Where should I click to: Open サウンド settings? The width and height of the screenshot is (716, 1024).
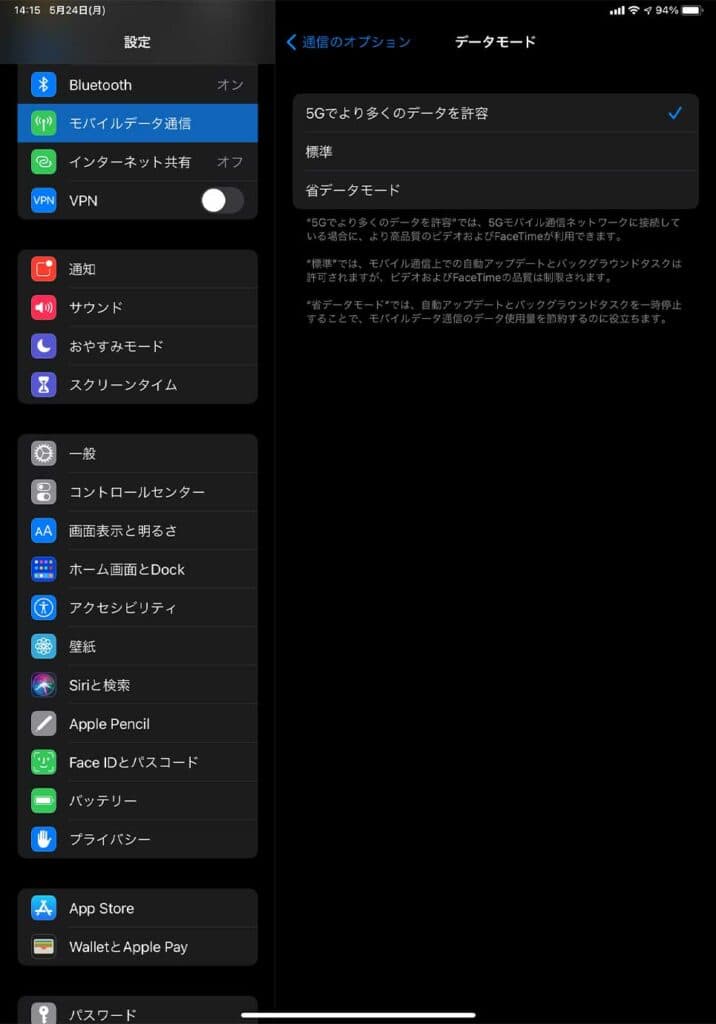coord(138,307)
